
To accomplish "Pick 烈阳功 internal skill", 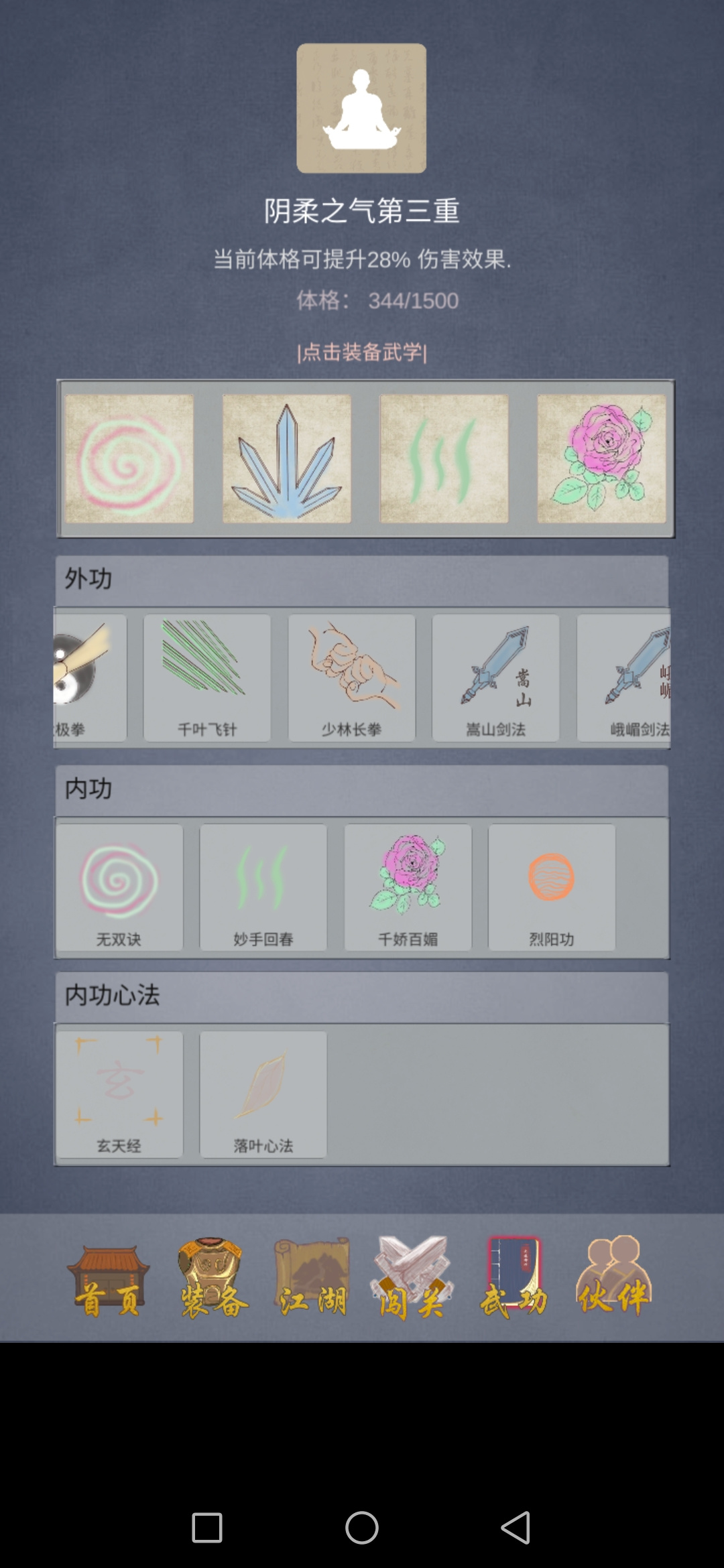I will click(552, 887).
